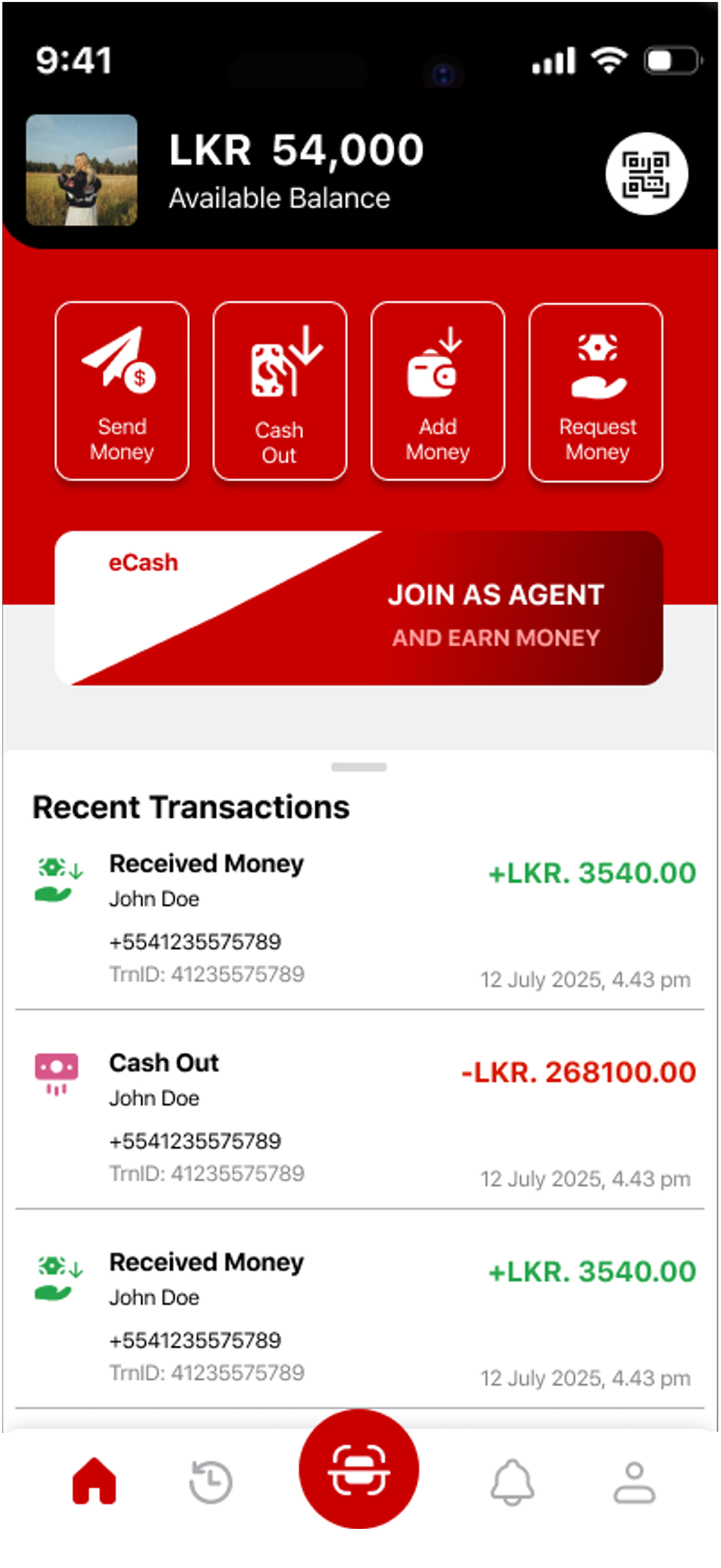The image size is (721, 1568).
Task: Select Cash Out
Action: pyautogui.click(x=280, y=391)
